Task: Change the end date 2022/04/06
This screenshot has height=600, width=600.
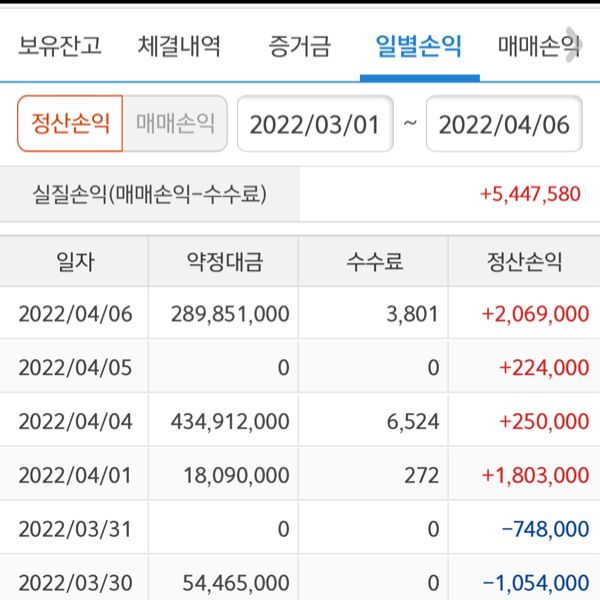Action: tap(504, 124)
